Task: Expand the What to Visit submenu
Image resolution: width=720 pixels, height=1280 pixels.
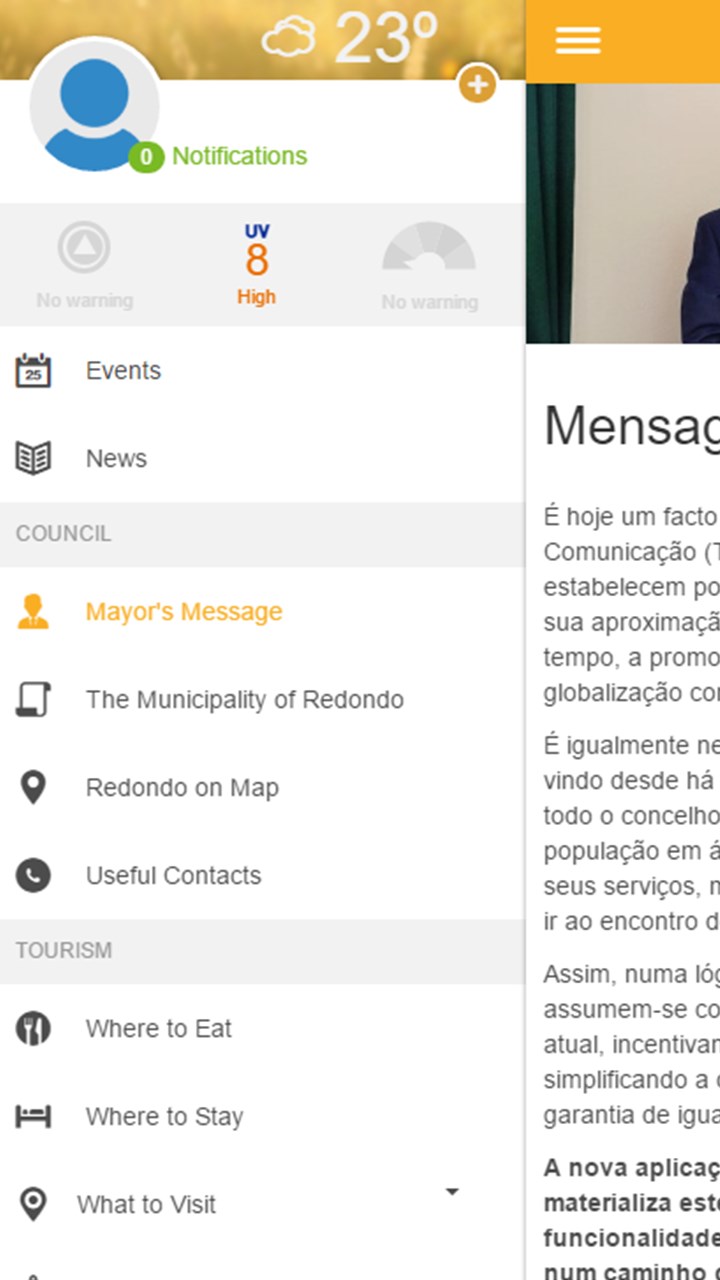Action: click(x=452, y=1192)
